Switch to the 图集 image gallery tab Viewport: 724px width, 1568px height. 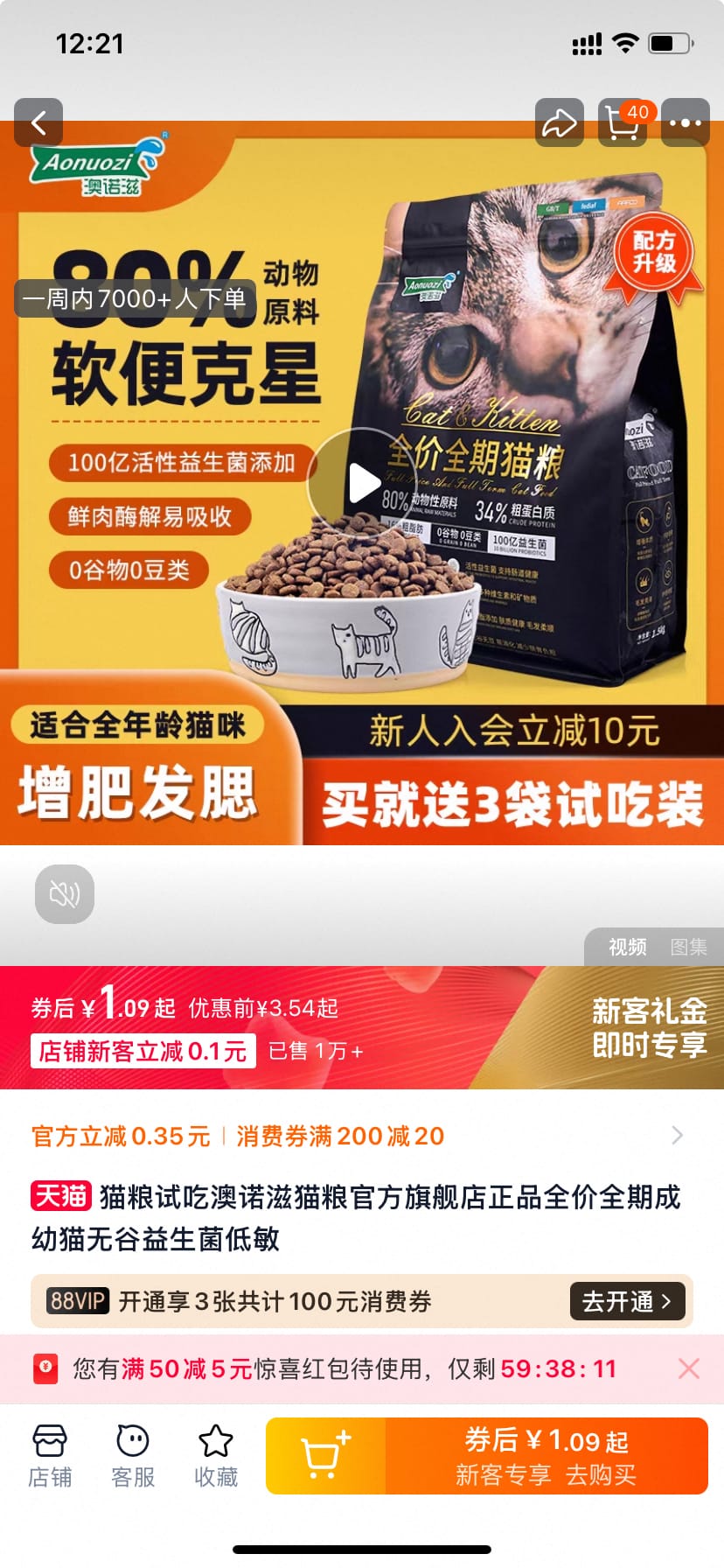tap(690, 948)
